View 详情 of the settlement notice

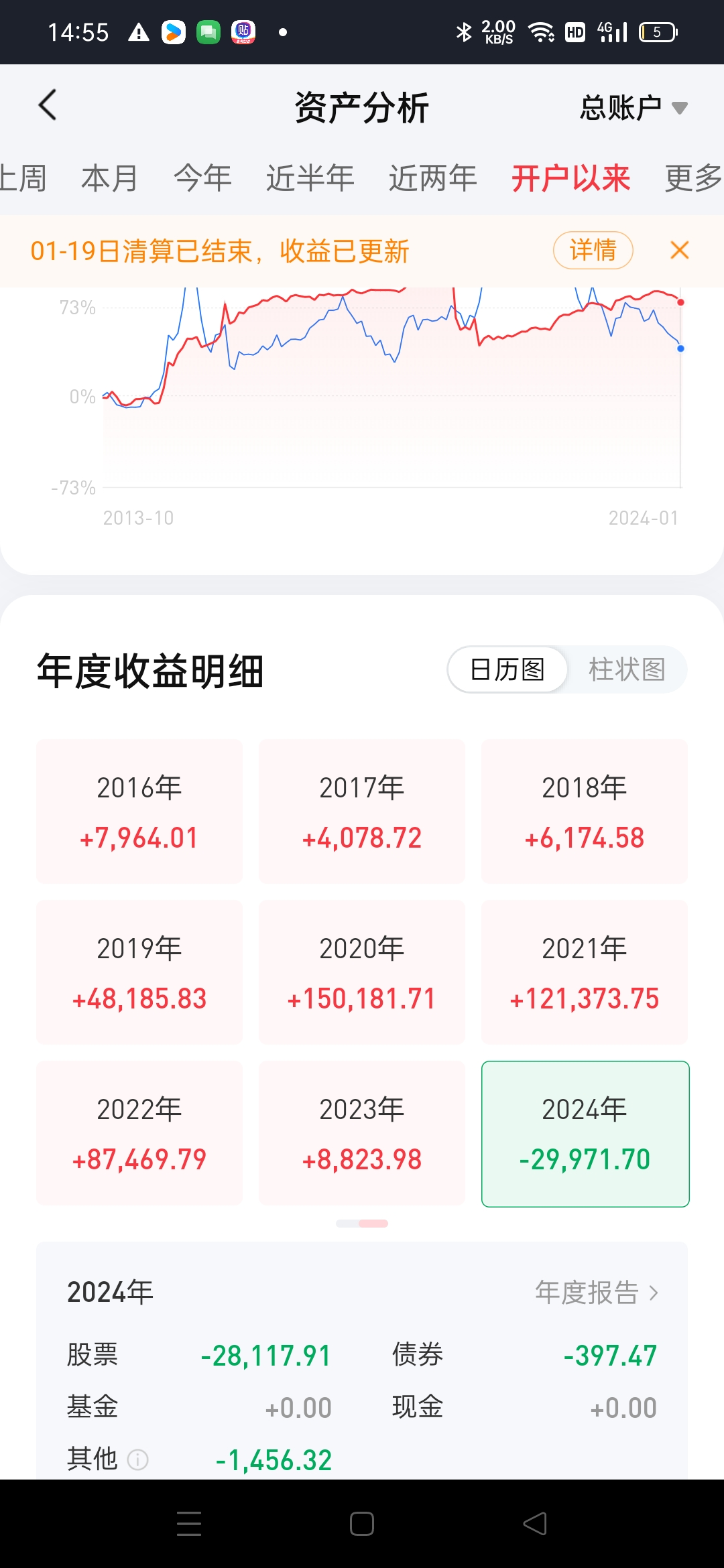593,250
